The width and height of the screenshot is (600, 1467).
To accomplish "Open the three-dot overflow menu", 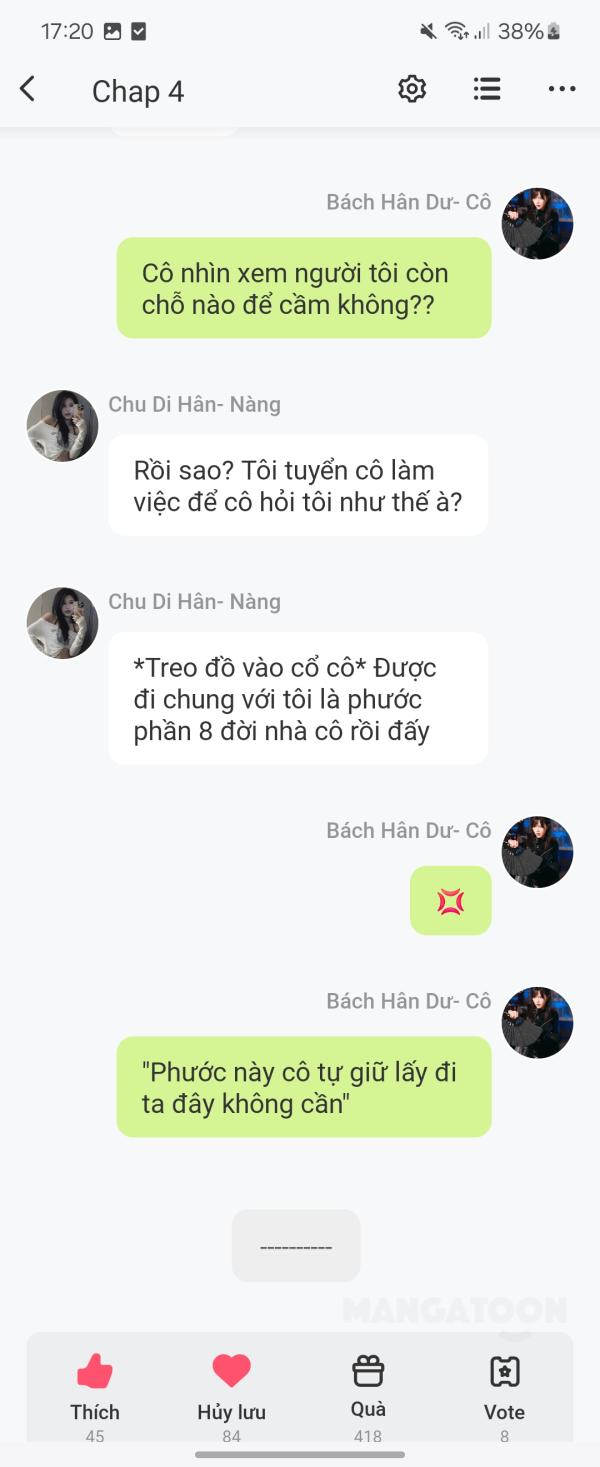I will pos(562,89).
